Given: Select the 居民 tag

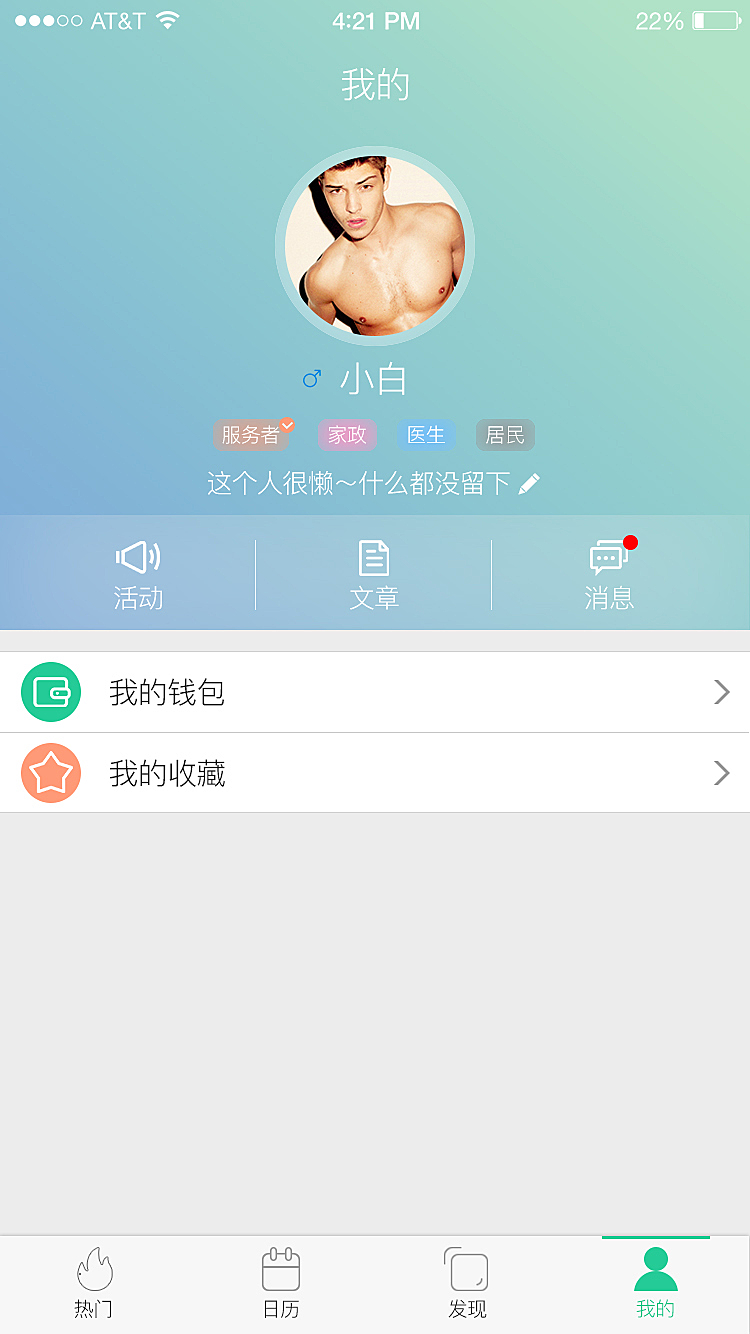Looking at the screenshot, I should tap(505, 435).
